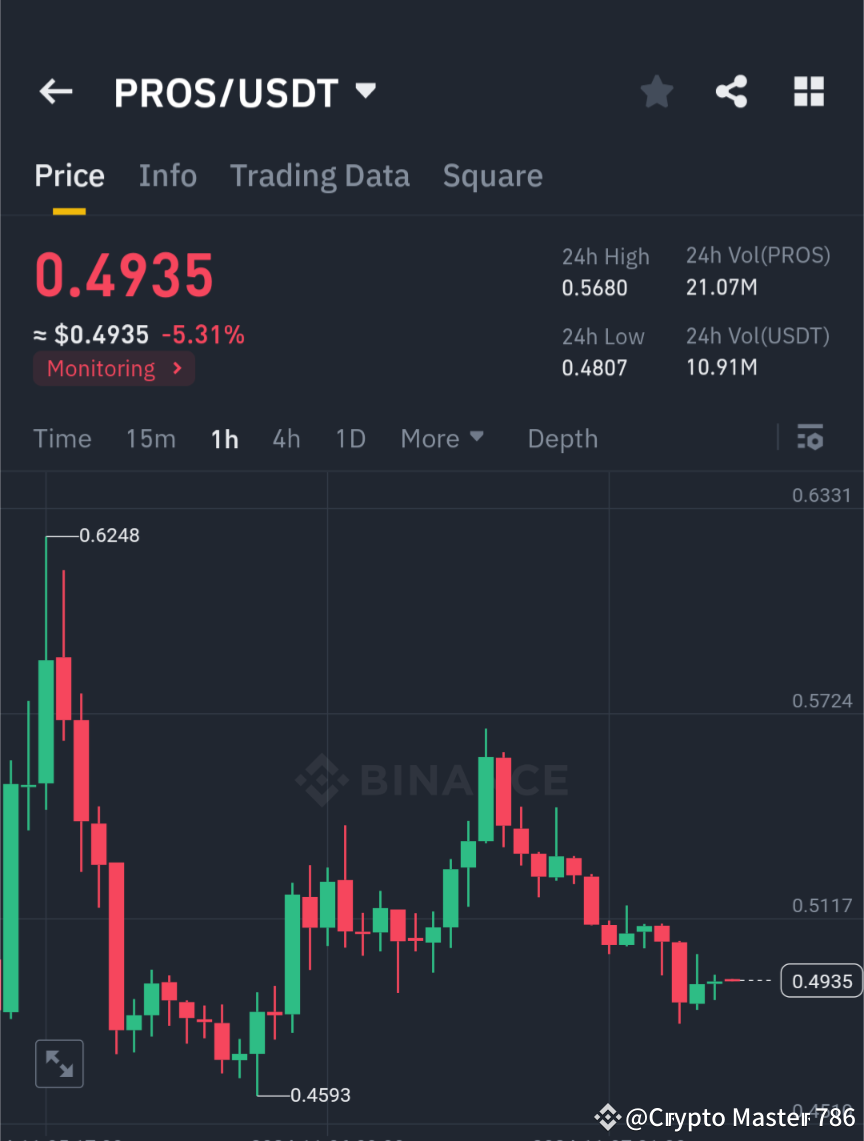
Task: Select the 4h timeframe
Action: [x=286, y=438]
